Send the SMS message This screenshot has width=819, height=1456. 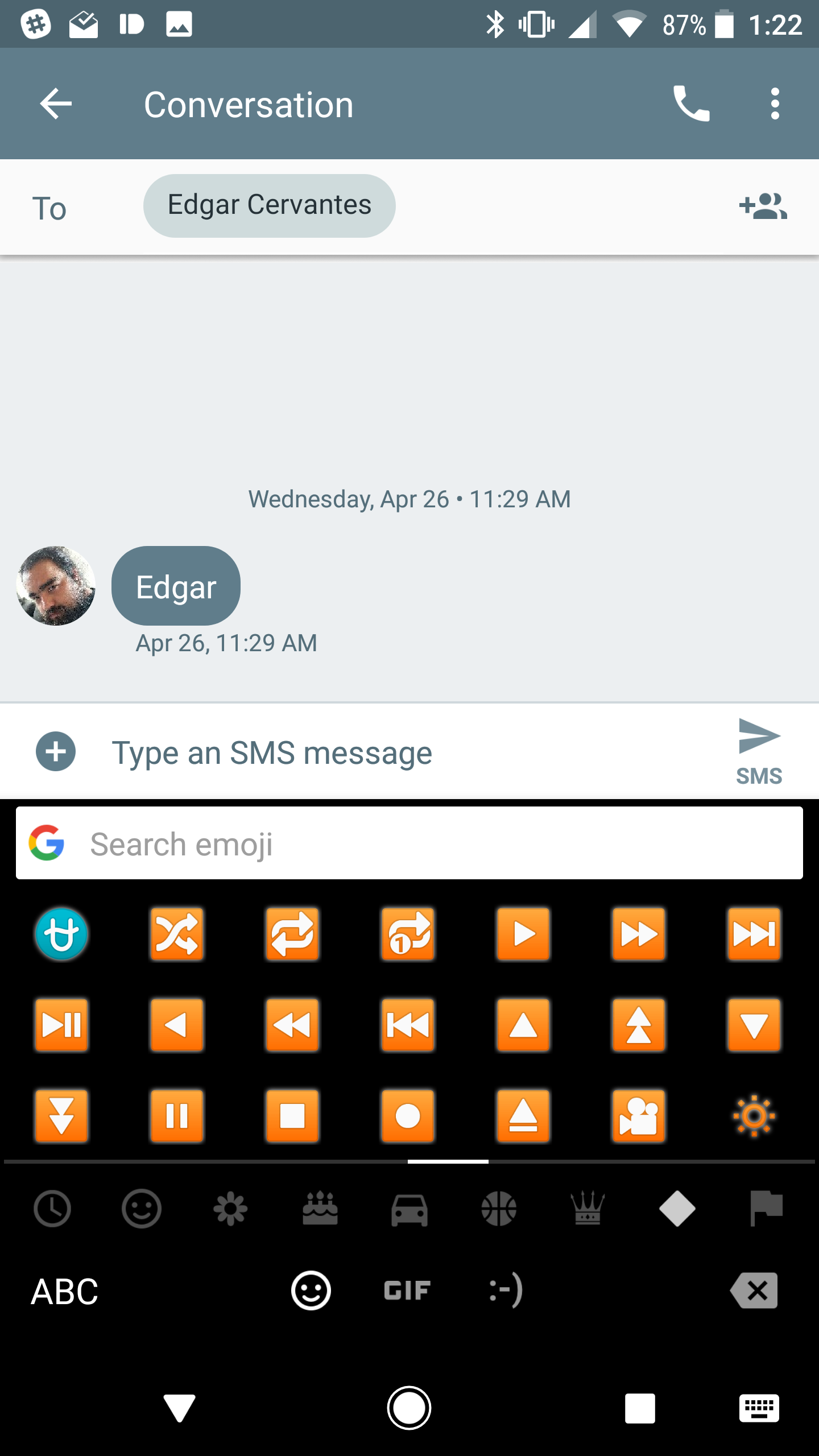tap(759, 751)
